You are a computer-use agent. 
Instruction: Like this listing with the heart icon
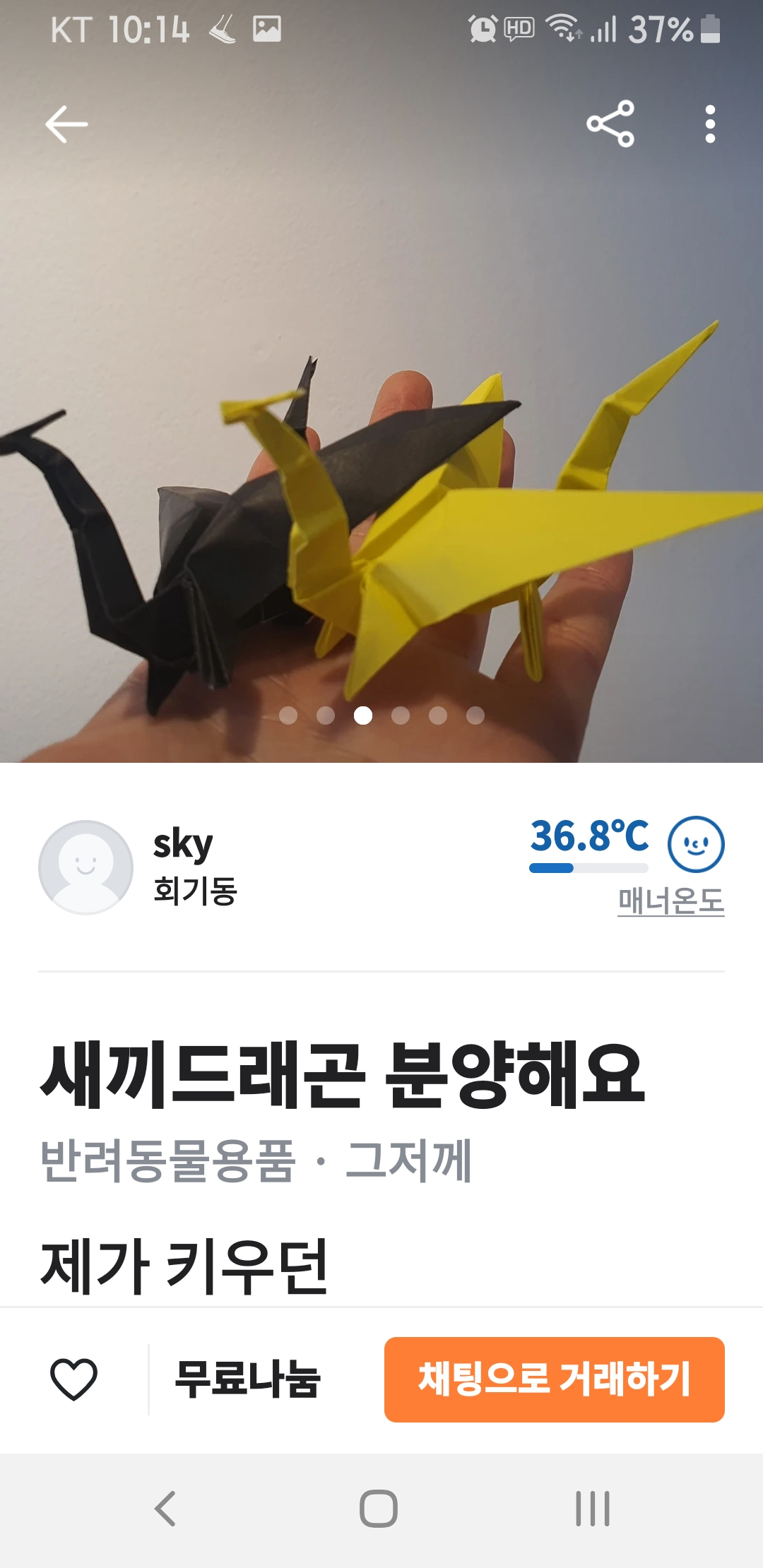73,1379
